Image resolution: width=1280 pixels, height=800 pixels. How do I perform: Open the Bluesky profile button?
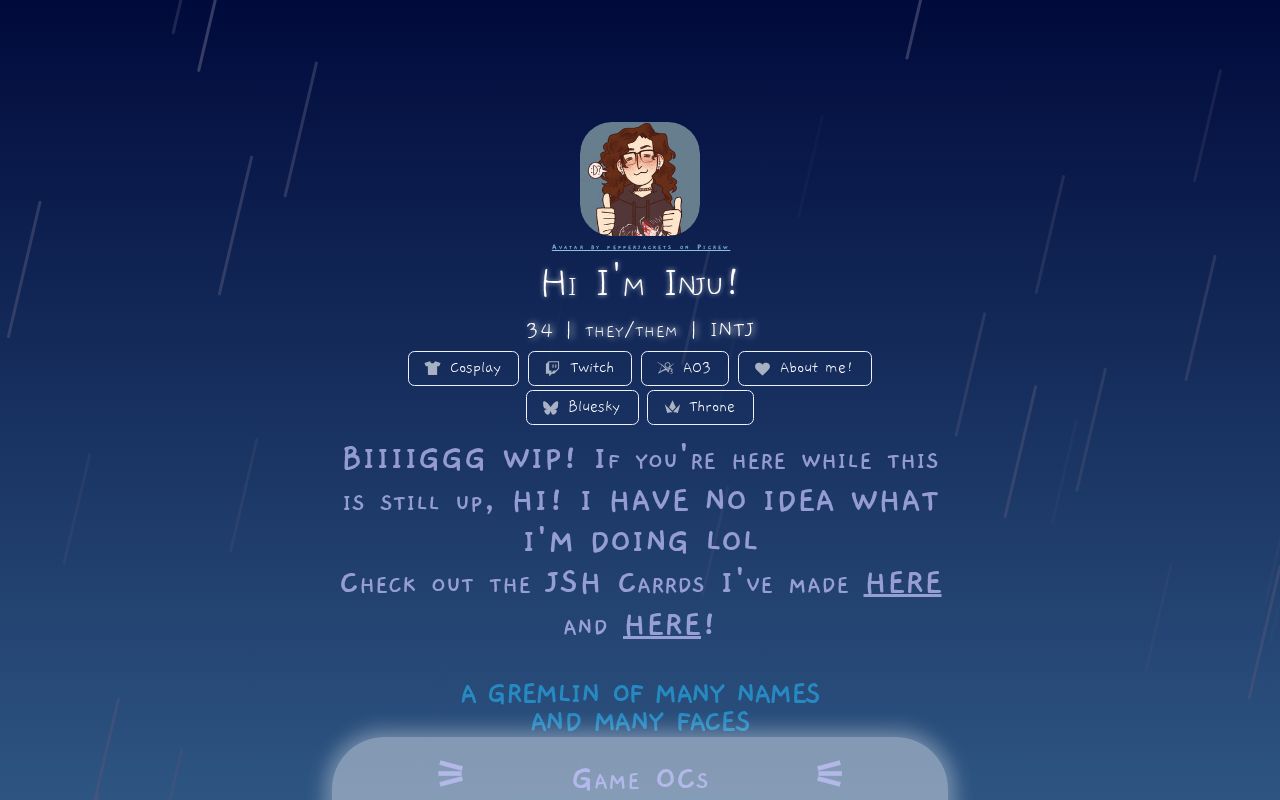pos(582,407)
